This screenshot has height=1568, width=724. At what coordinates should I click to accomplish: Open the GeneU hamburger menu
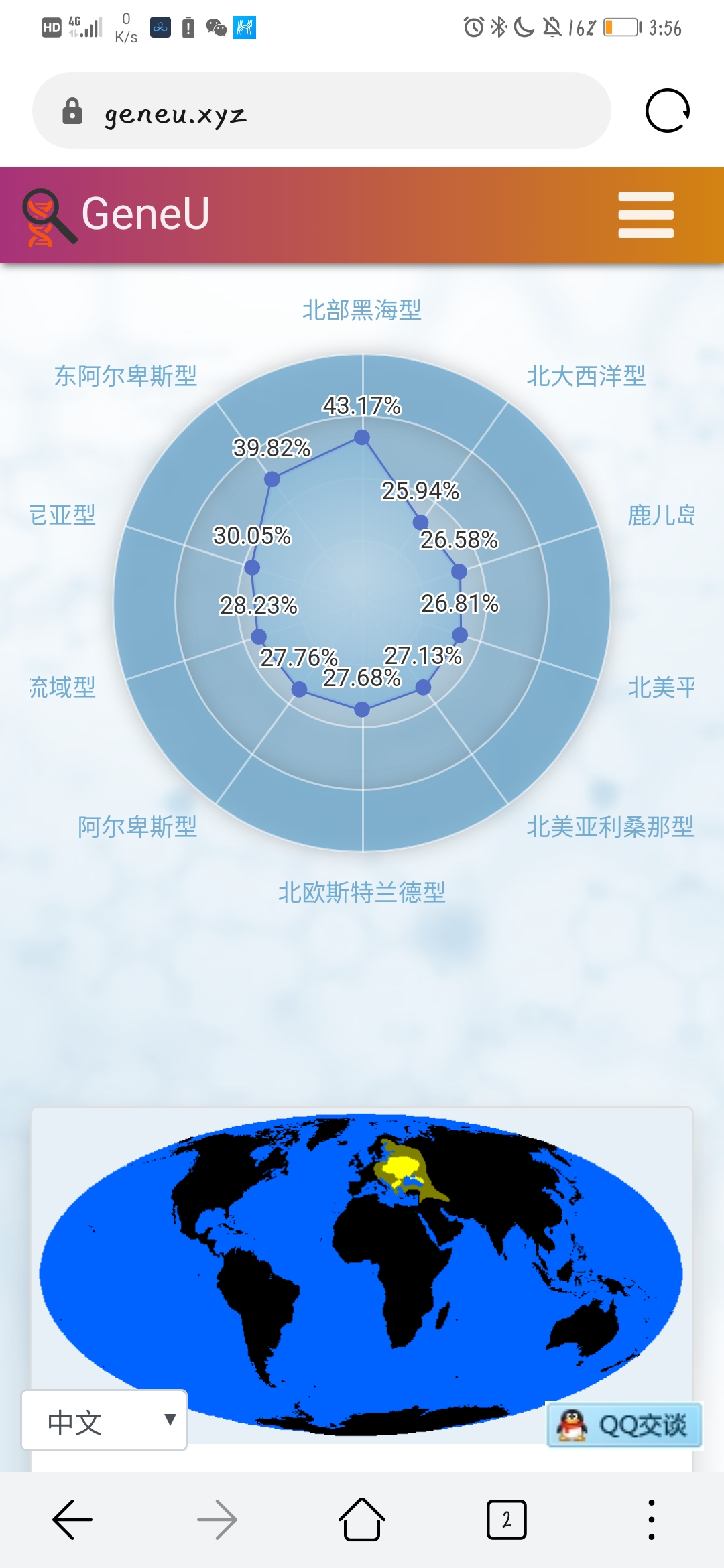pyautogui.click(x=646, y=214)
